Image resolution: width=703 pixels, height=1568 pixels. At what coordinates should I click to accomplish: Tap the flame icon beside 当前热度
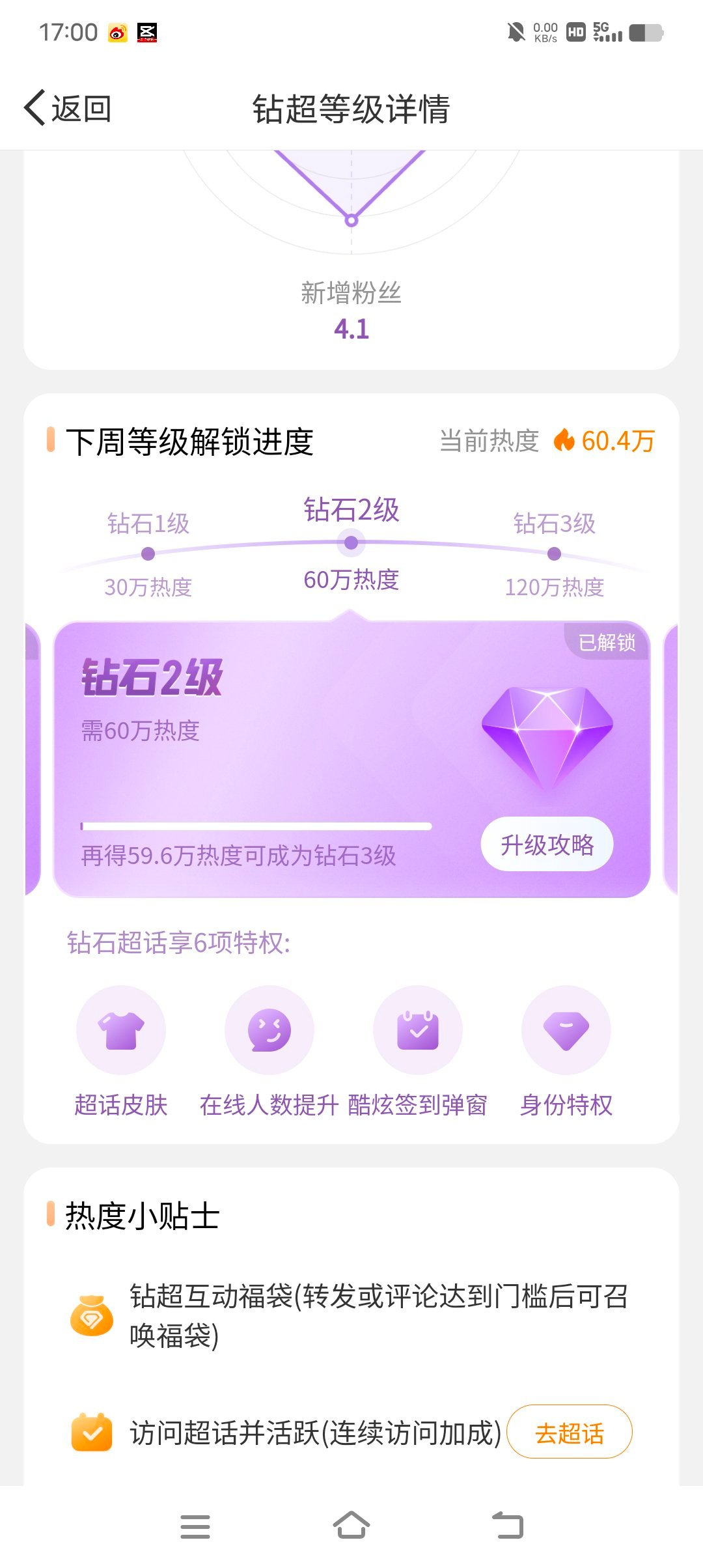565,441
